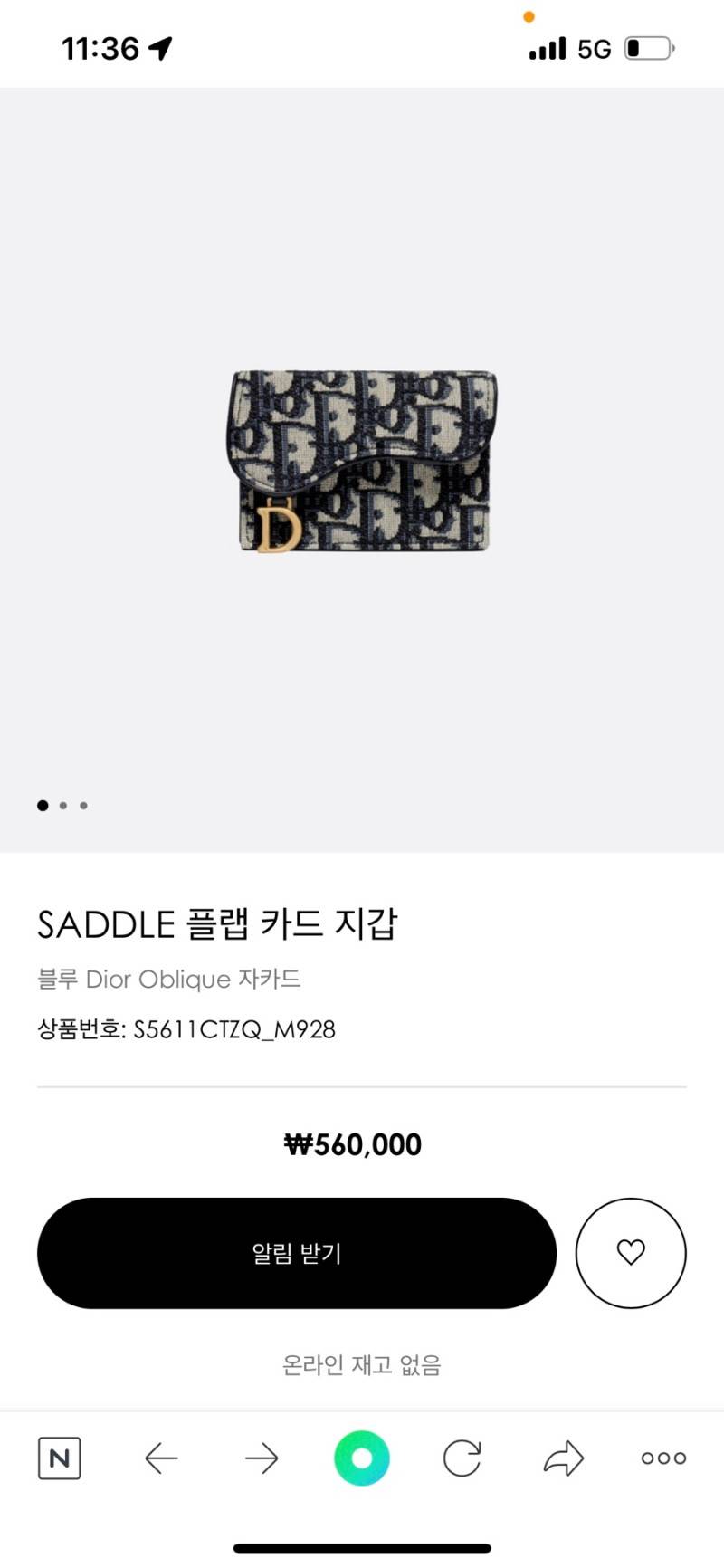Tap the 5G network status indicator

[593, 47]
